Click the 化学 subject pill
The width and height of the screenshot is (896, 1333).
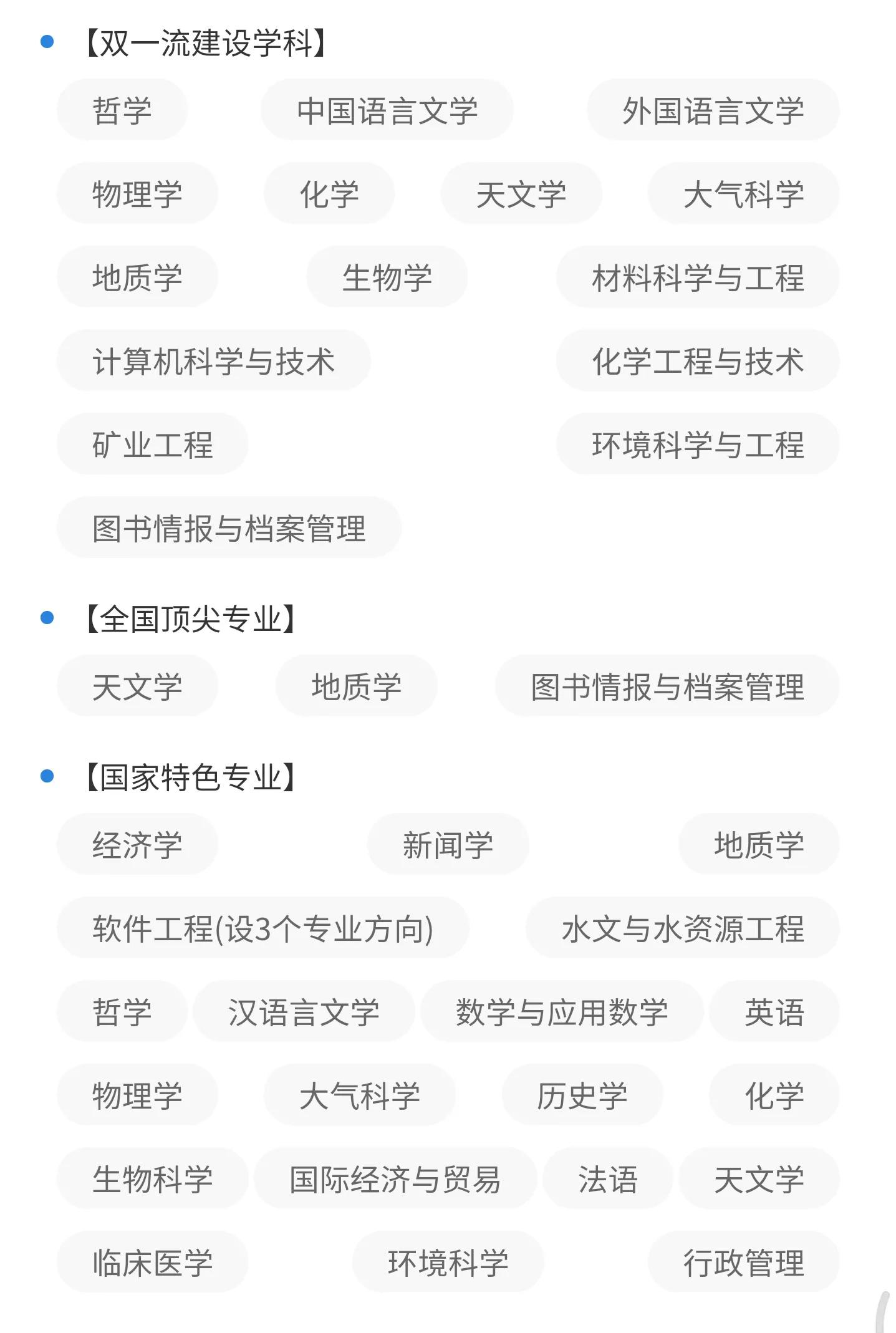[329, 193]
